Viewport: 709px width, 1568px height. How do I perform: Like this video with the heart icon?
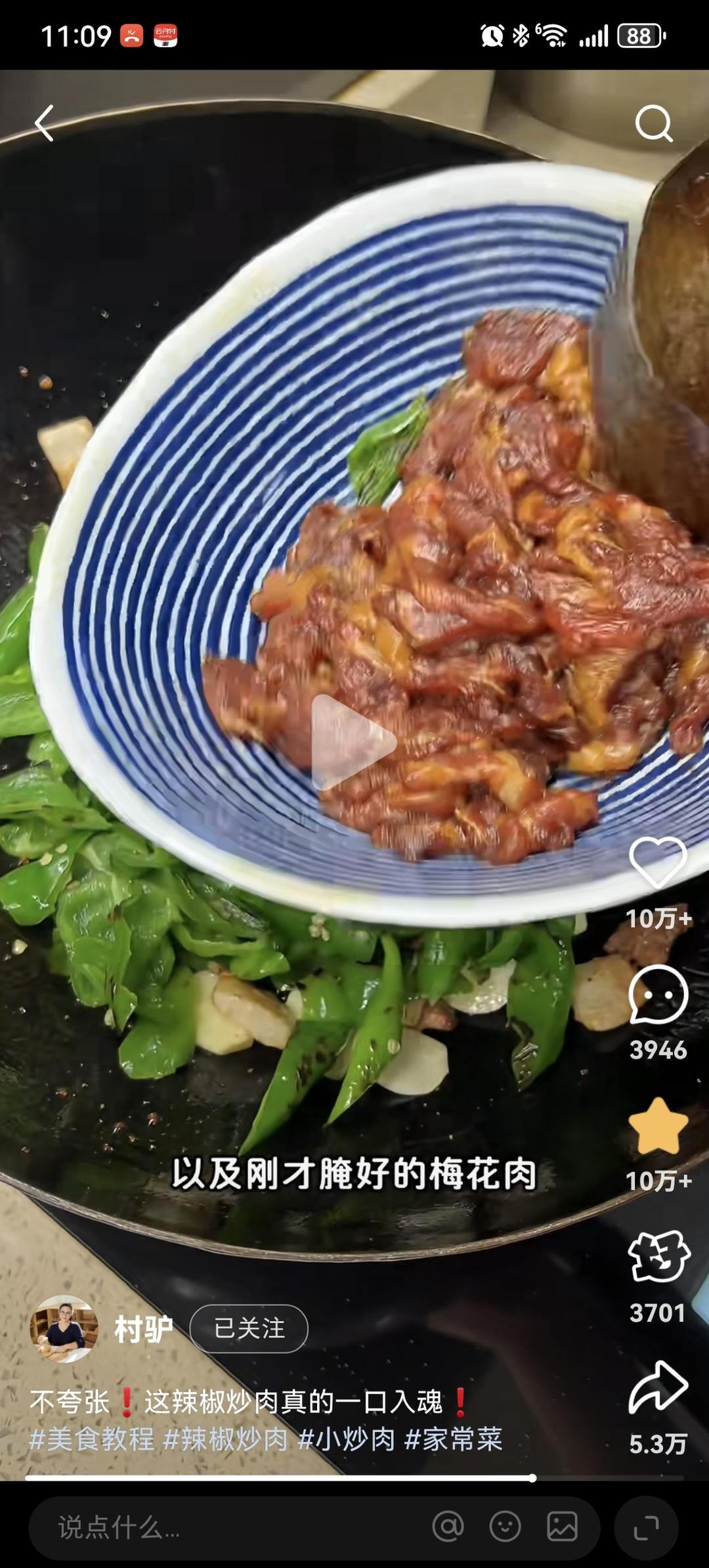[x=658, y=863]
